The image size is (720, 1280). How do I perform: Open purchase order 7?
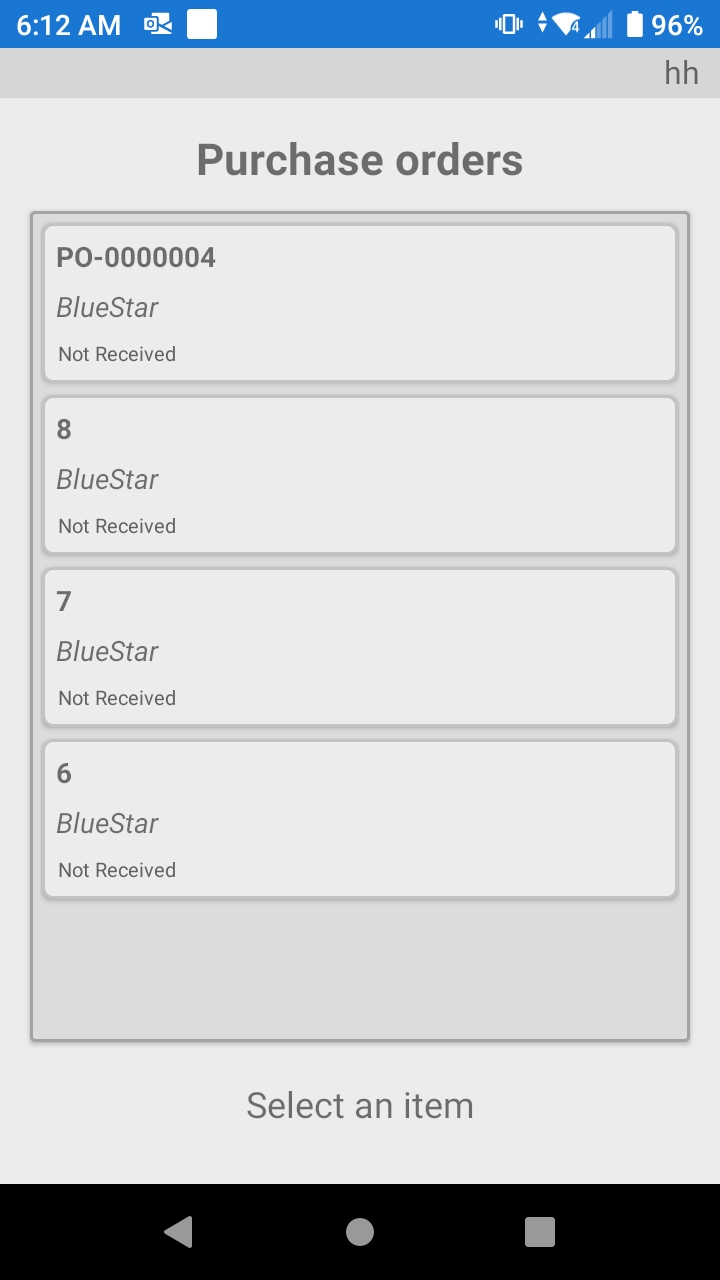tap(360, 647)
